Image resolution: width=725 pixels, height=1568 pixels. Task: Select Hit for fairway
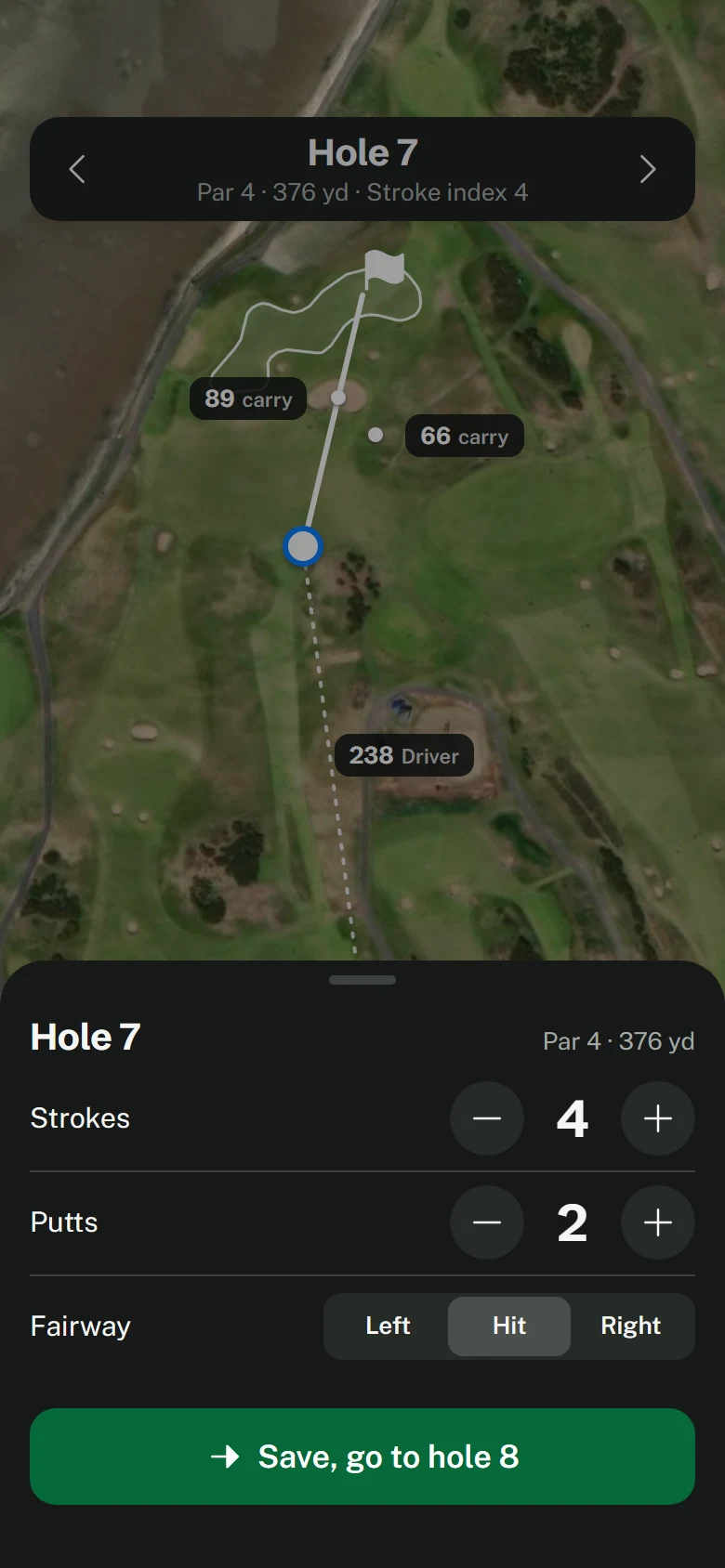[x=509, y=1326]
